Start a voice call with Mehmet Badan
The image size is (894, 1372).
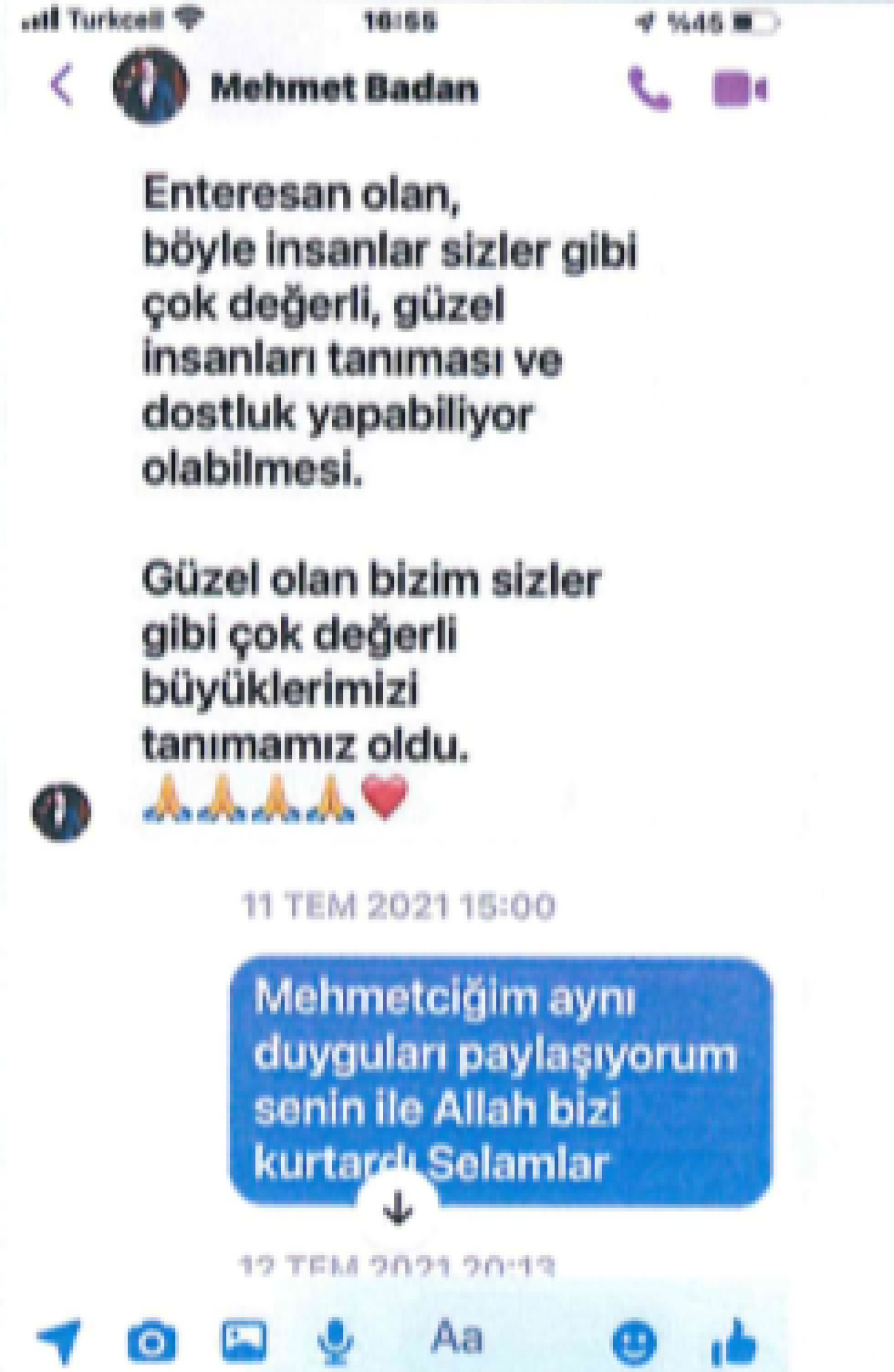click(x=649, y=88)
